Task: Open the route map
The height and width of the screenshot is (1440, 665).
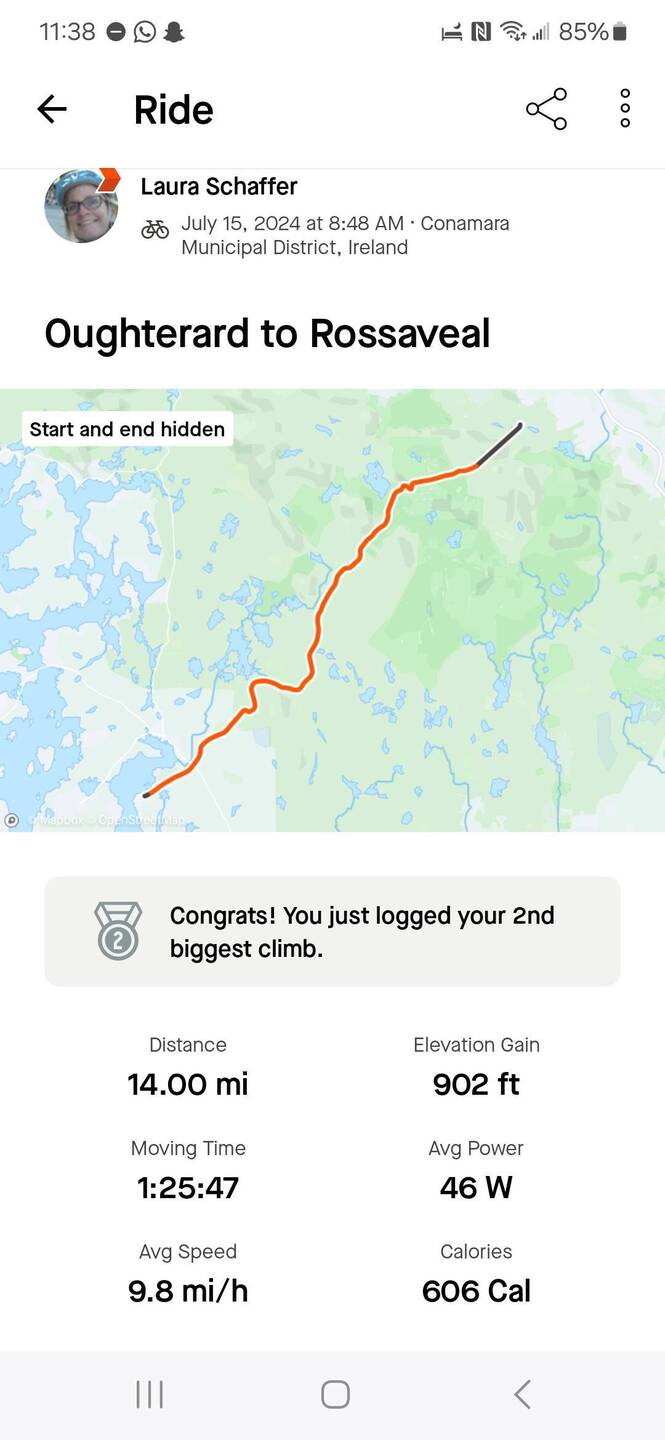Action: point(332,610)
